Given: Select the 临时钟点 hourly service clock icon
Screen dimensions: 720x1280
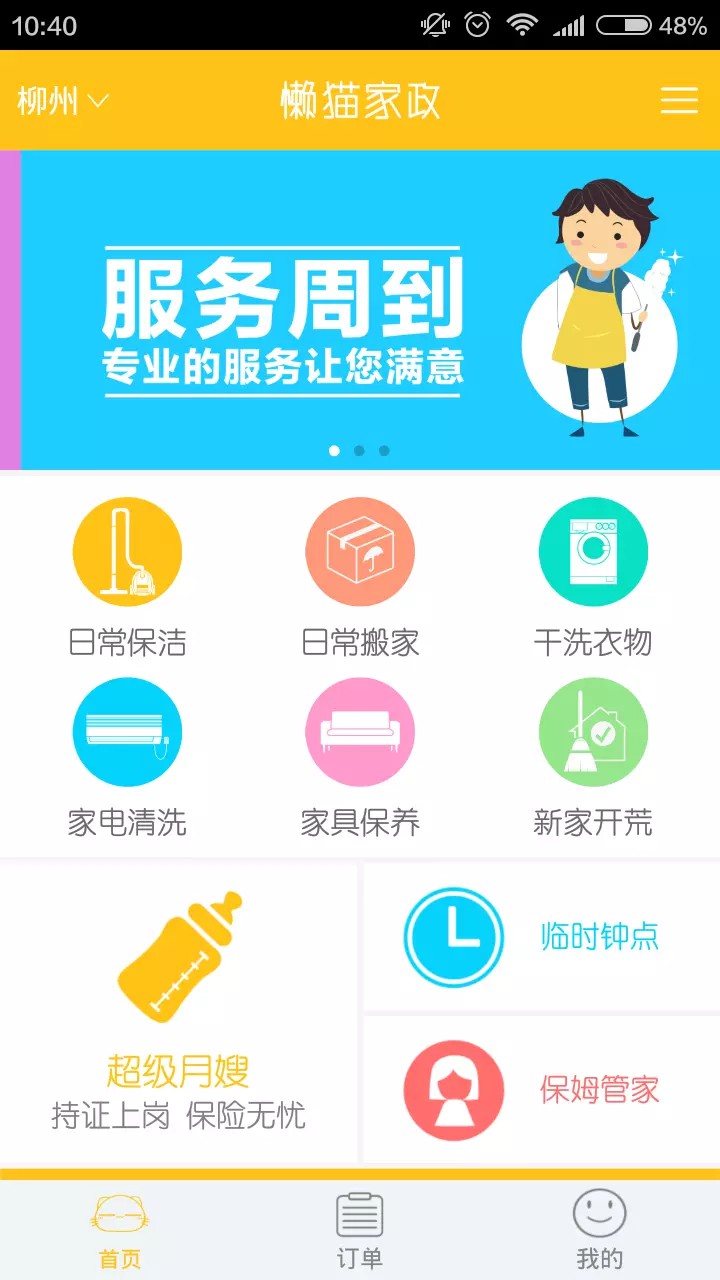Looking at the screenshot, I should pos(453,937).
